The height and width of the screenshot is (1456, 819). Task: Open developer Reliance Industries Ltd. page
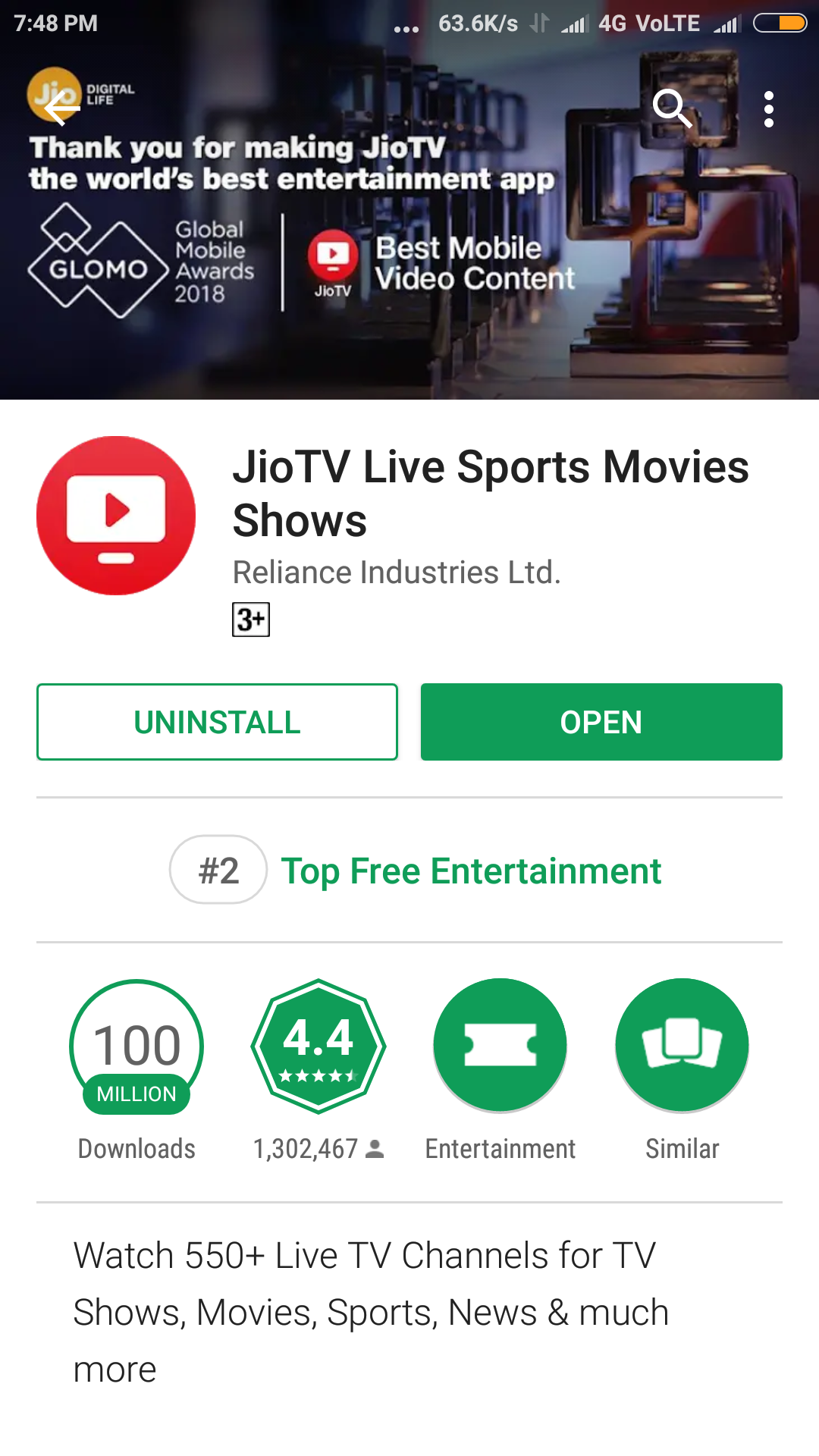[x=396, y=573]
